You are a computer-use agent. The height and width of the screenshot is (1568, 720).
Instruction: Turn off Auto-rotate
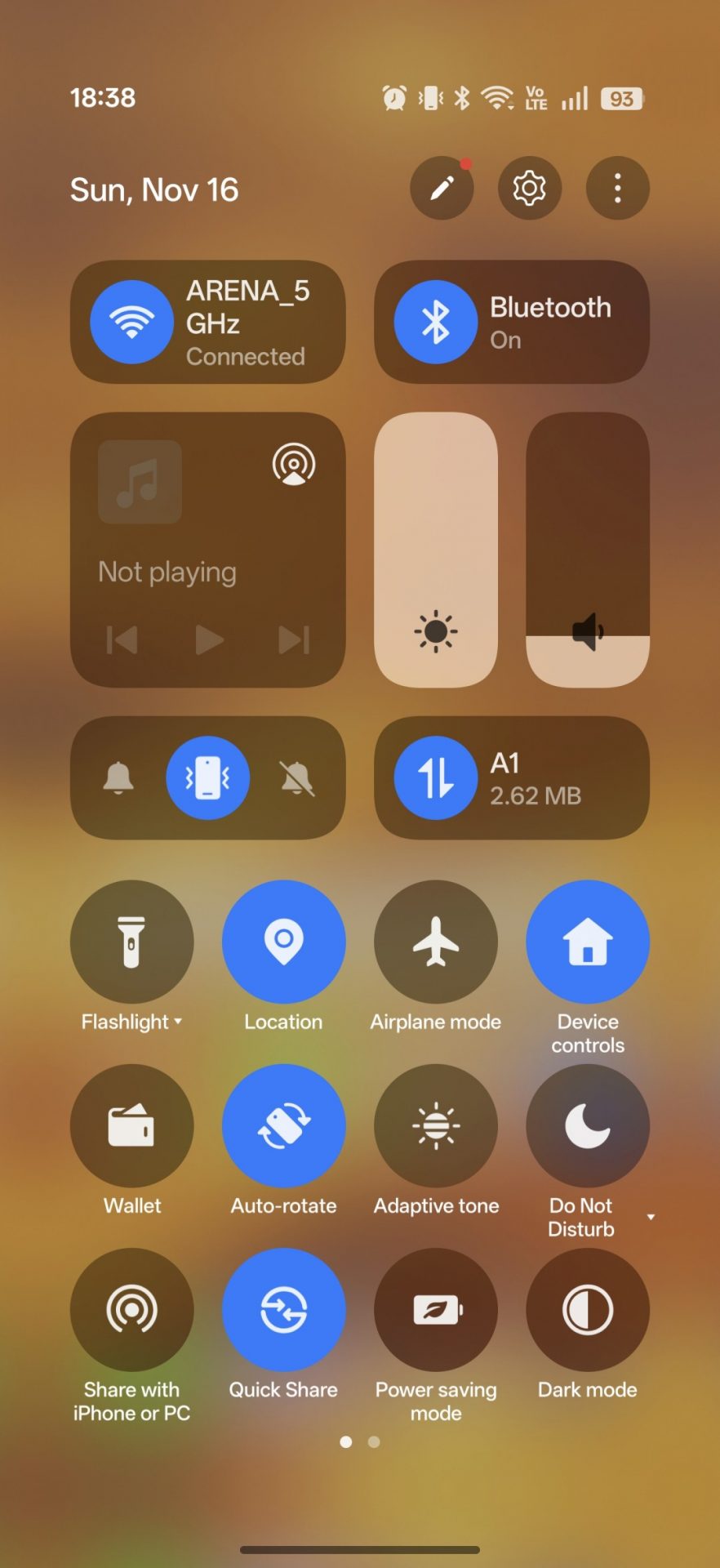pos(283,1125)
